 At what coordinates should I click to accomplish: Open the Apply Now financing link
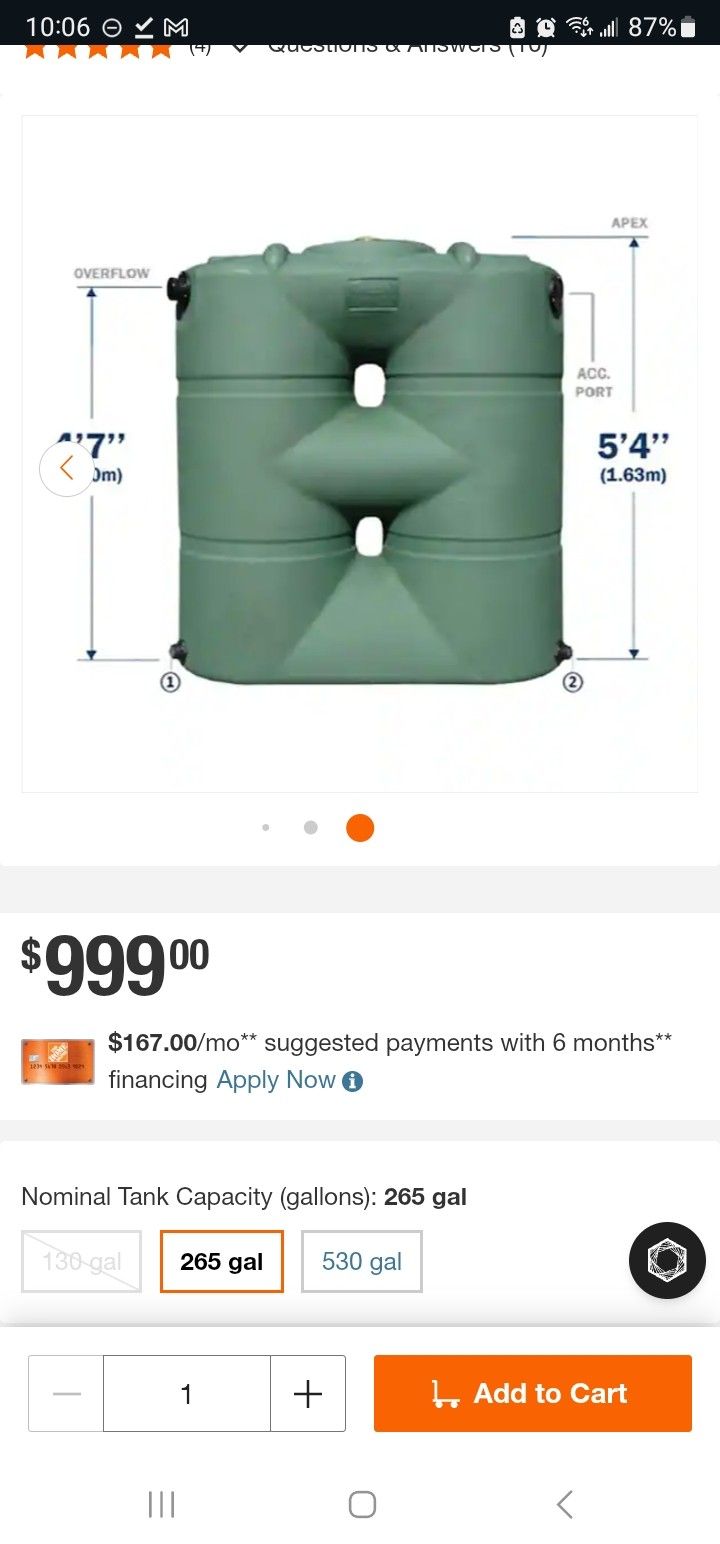coord(276,1080)
